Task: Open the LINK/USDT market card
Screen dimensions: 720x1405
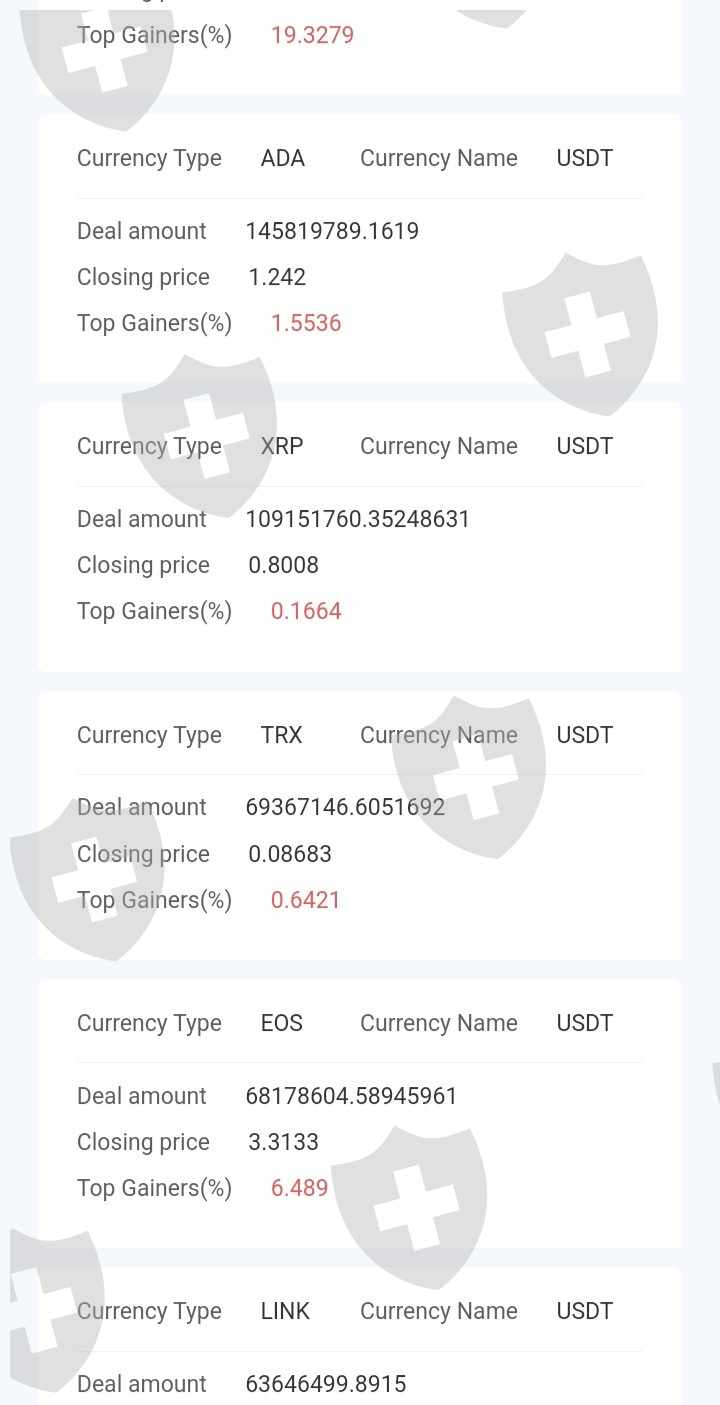Action: point(359,1336)
